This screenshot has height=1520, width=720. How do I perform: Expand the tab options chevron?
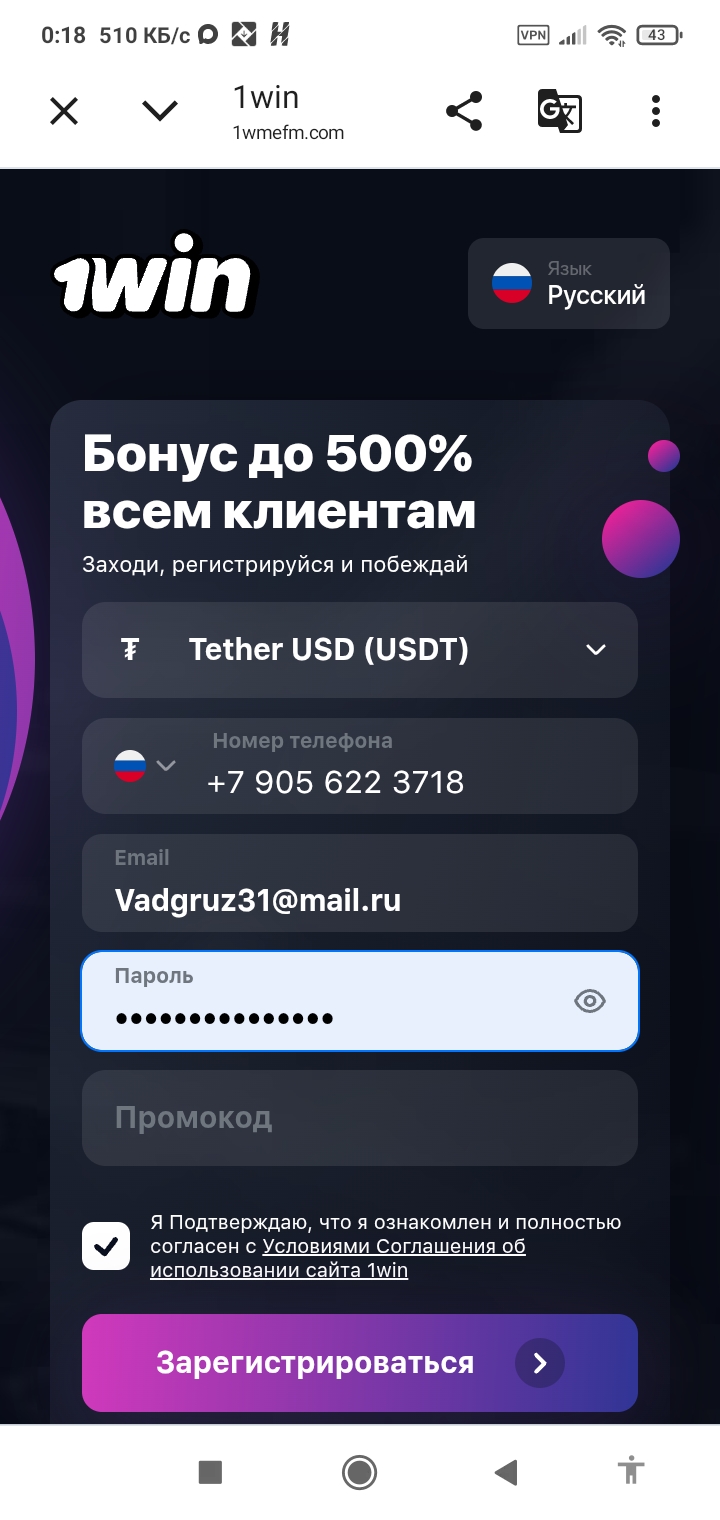click(x=160, y=111)
